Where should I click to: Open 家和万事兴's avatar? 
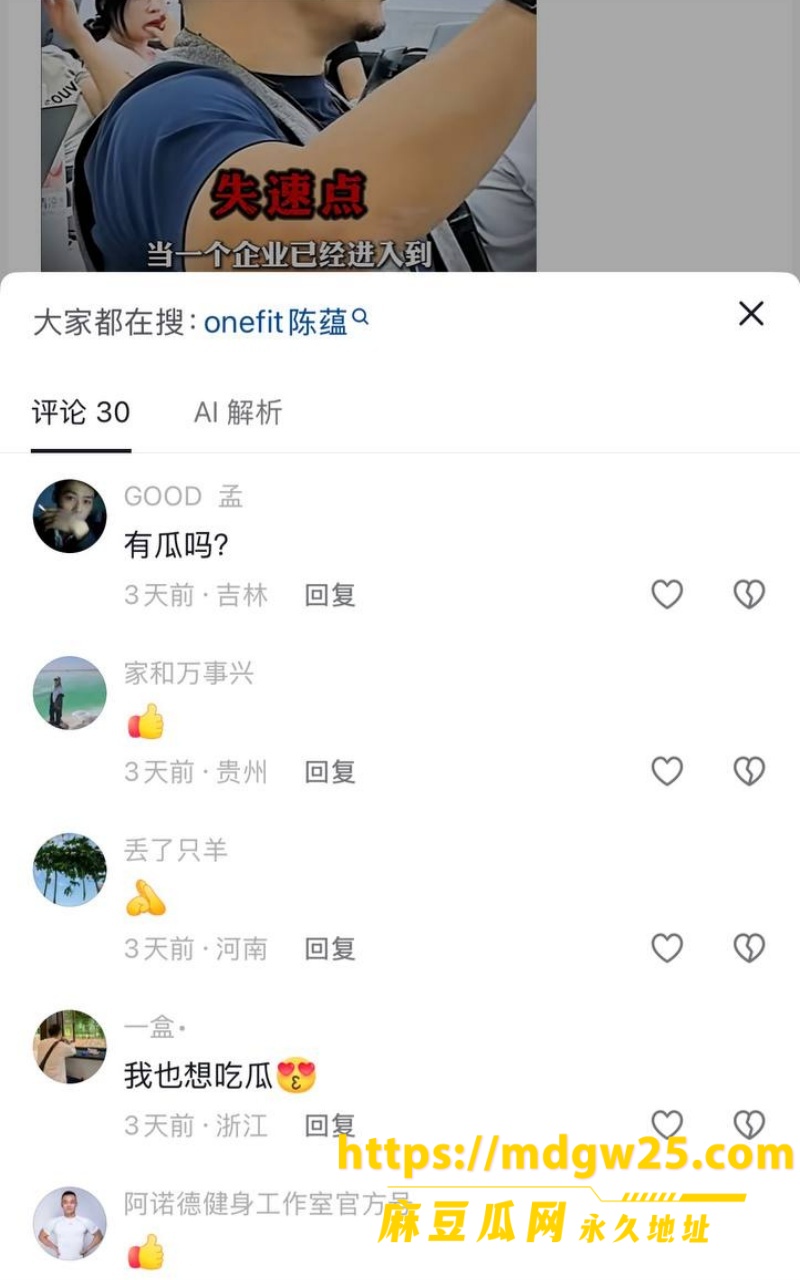coord(70,693)
